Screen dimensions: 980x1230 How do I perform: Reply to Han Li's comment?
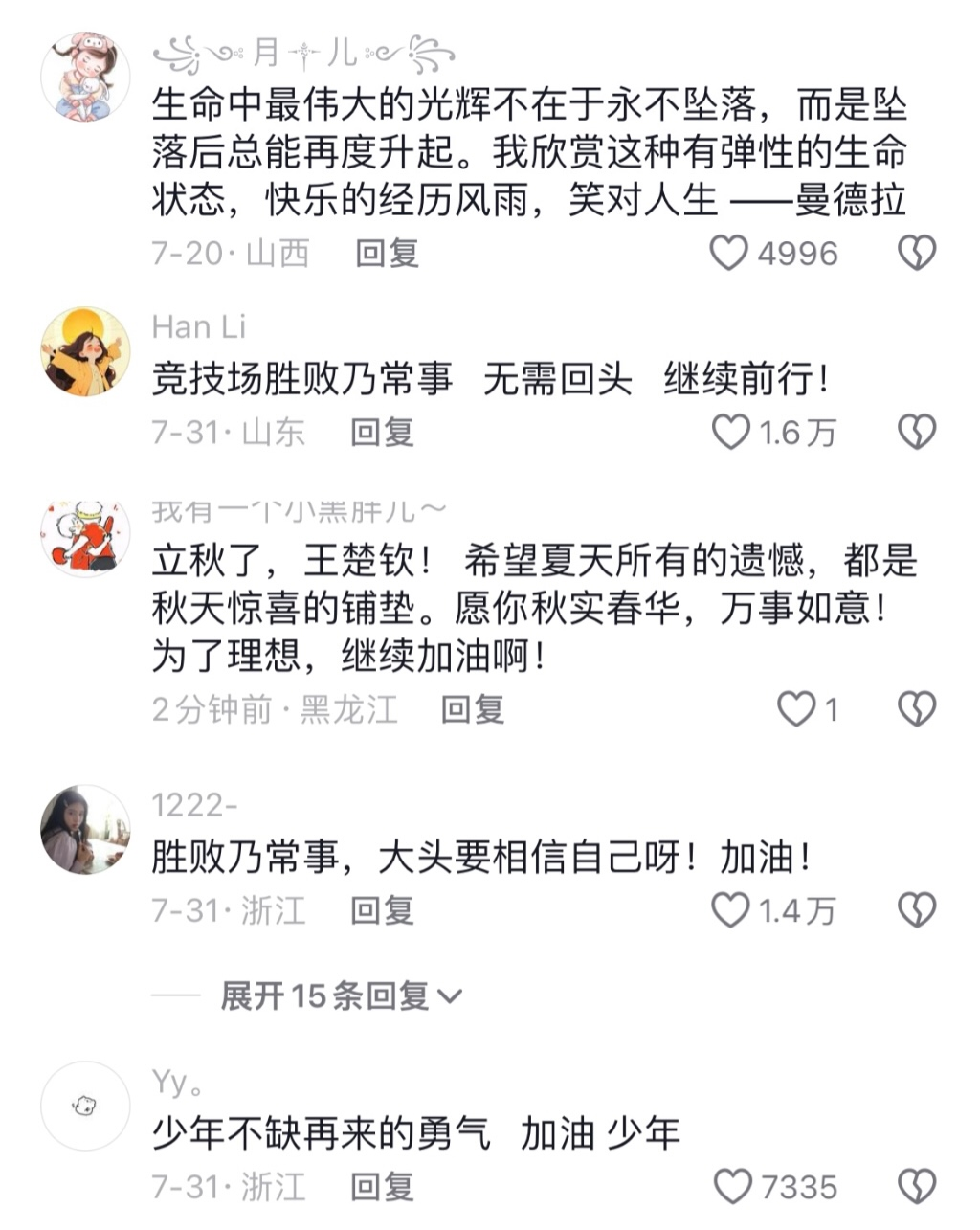click(382, 433)
